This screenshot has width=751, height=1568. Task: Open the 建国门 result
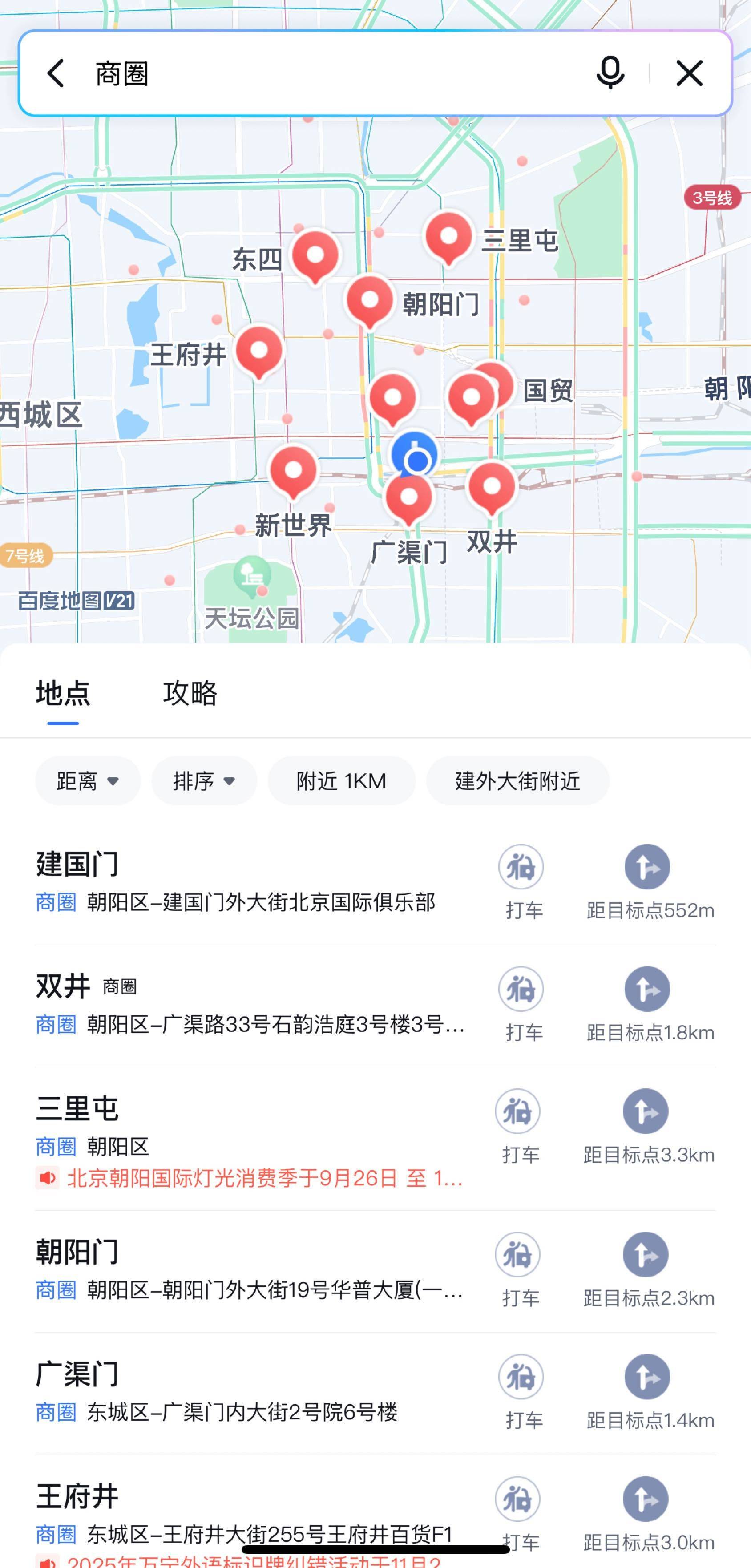tap(243, 881)
